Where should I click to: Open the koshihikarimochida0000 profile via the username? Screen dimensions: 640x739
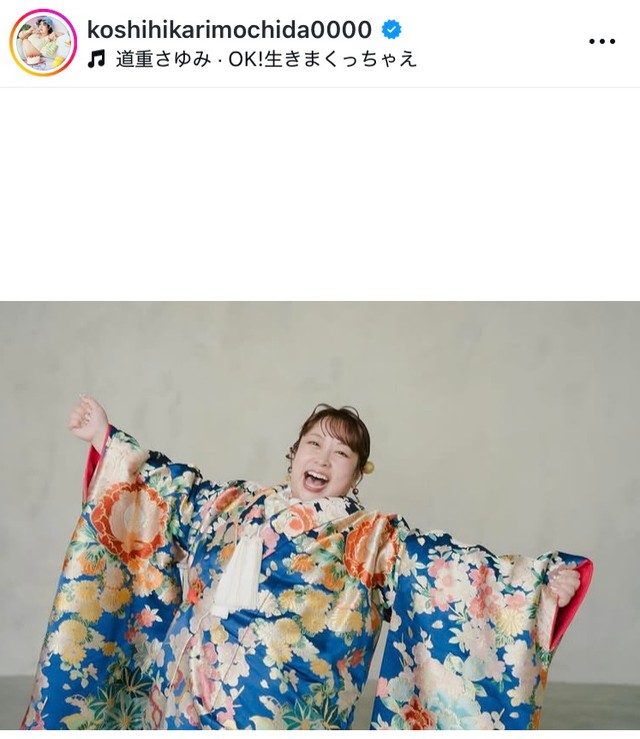(229, 29)
